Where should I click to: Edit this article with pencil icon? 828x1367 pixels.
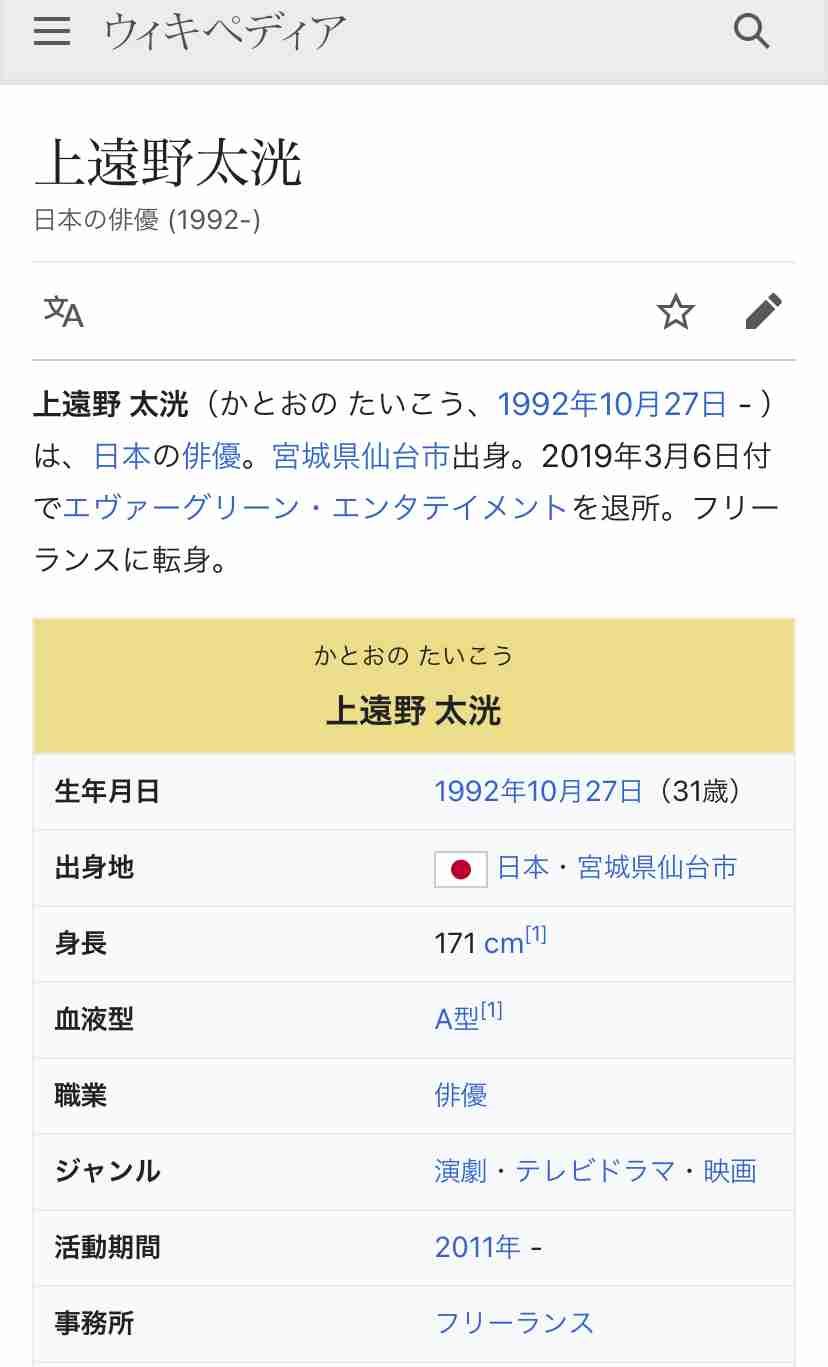coord(764,312)
